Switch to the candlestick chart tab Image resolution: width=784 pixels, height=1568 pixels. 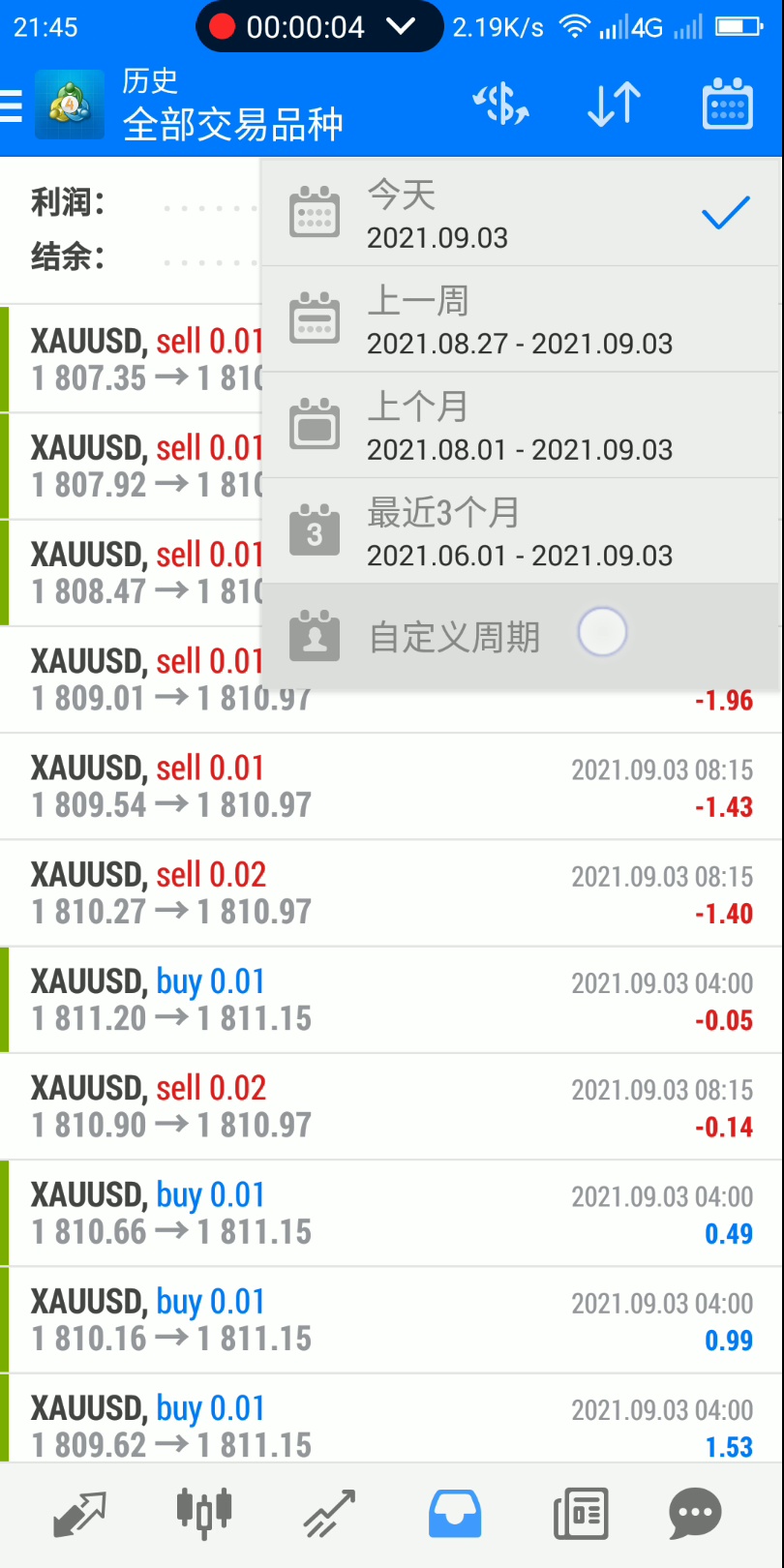[x=204, y=1515]
